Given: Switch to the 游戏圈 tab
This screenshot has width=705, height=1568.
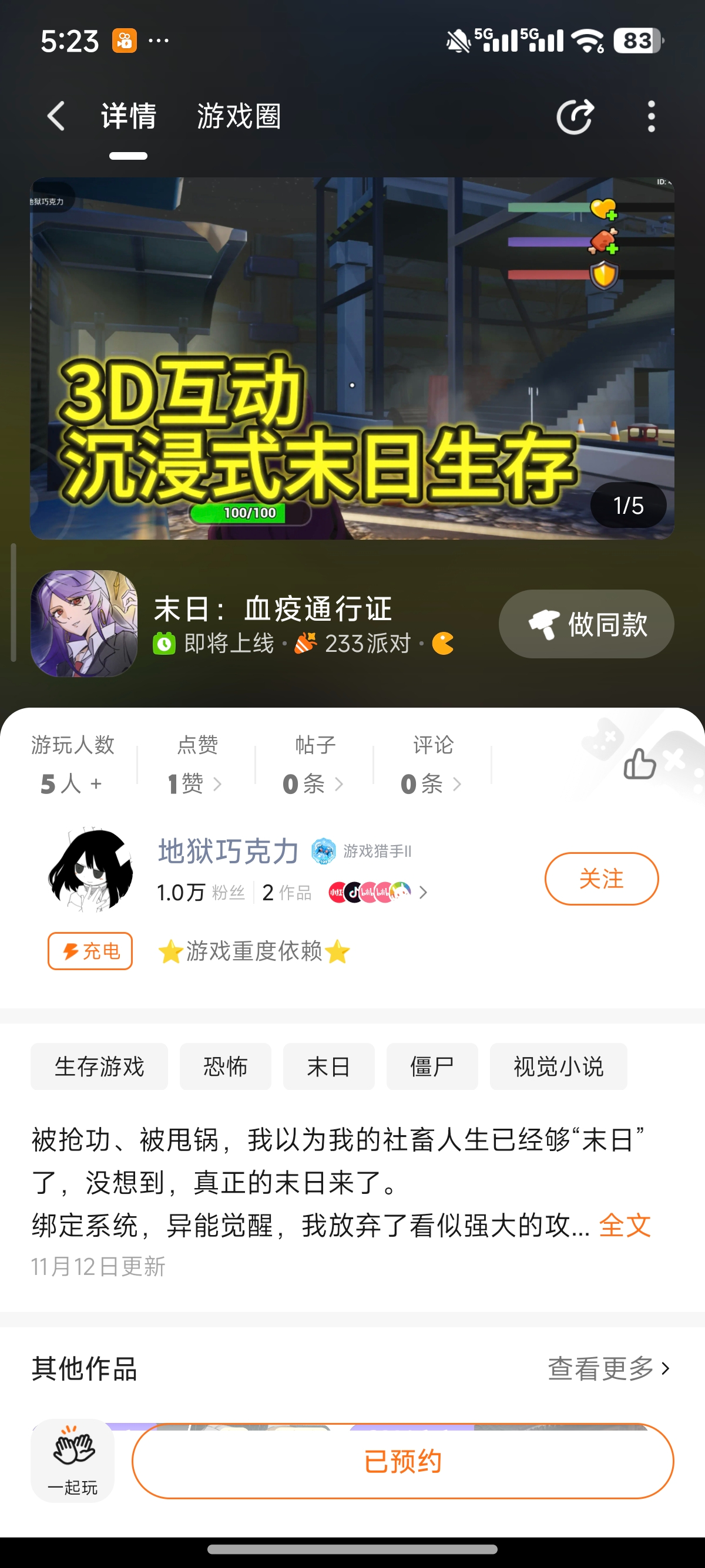Looking at the screenshot, I should point(238,116).
